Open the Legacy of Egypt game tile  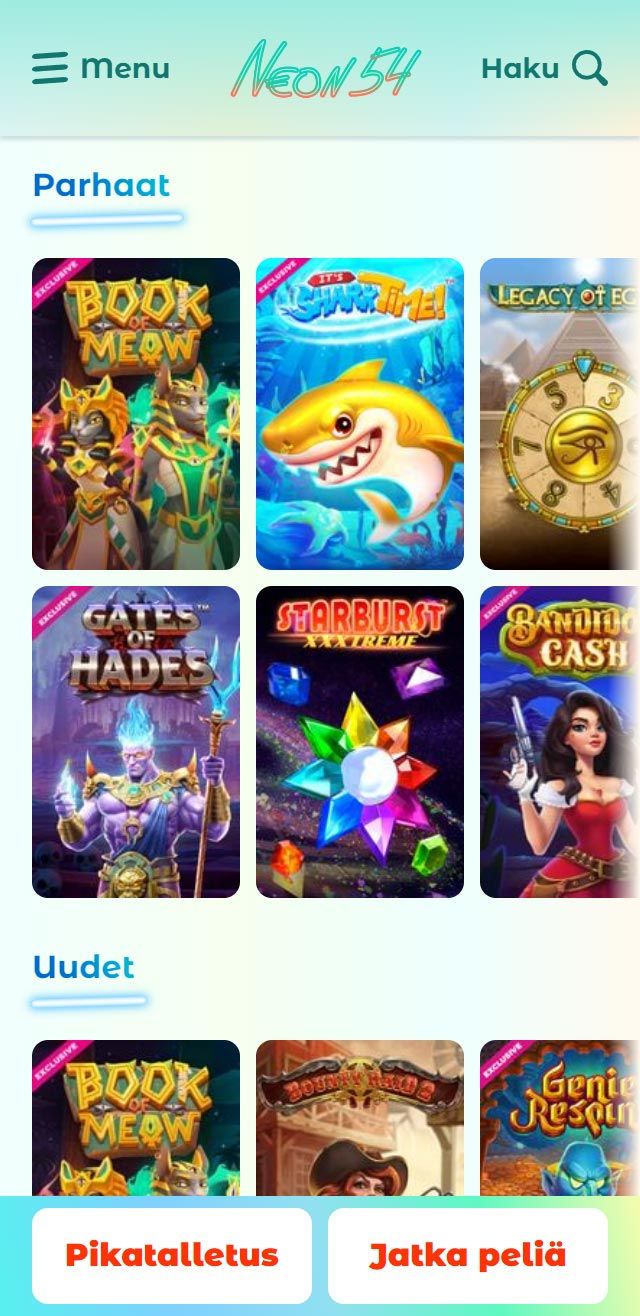point(560,414)
